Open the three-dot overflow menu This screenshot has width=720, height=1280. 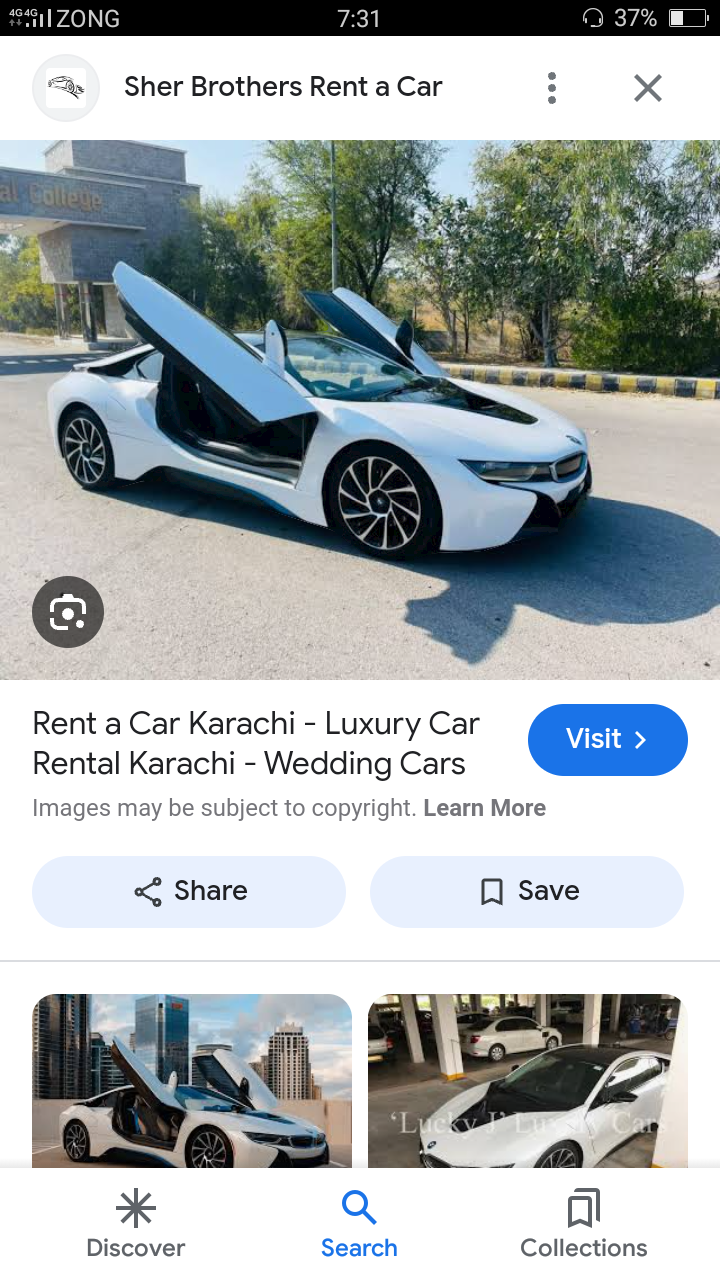[551, 88]
